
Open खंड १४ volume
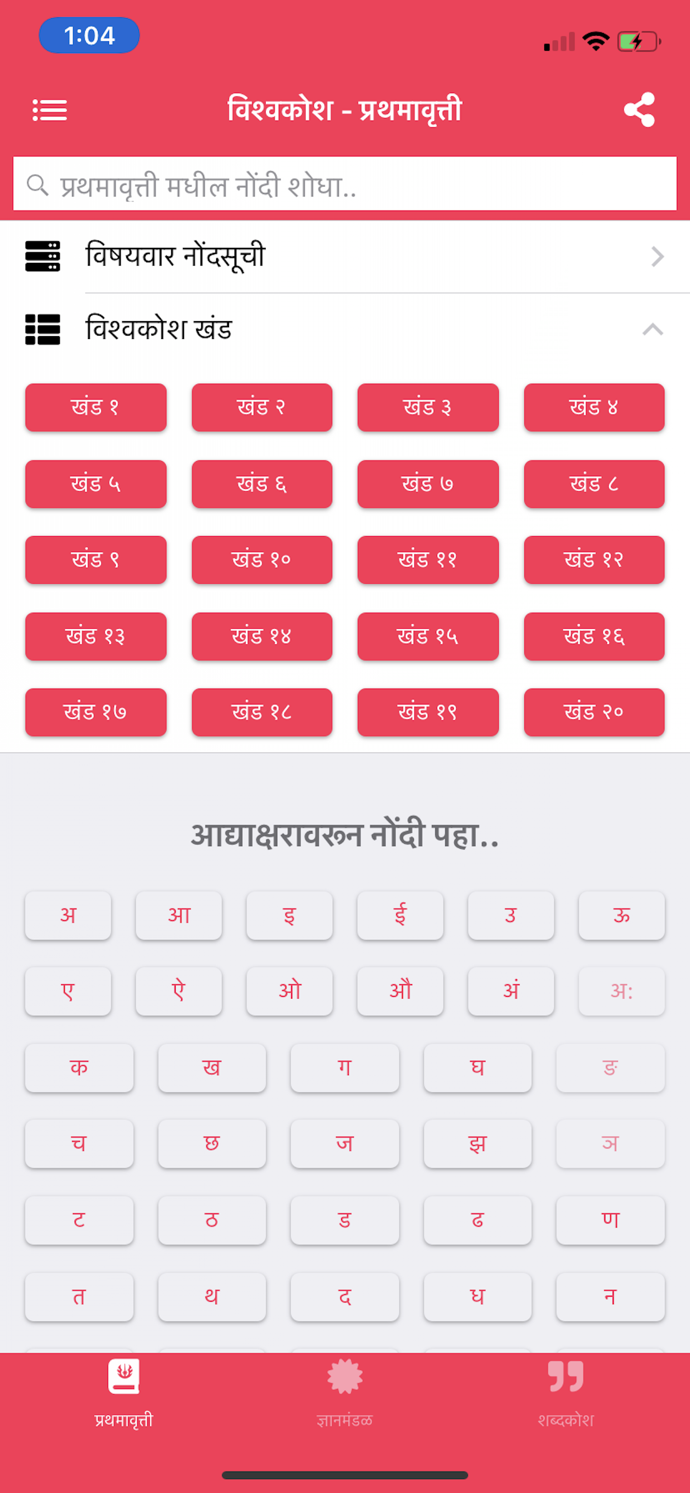[x=262, y=636]
